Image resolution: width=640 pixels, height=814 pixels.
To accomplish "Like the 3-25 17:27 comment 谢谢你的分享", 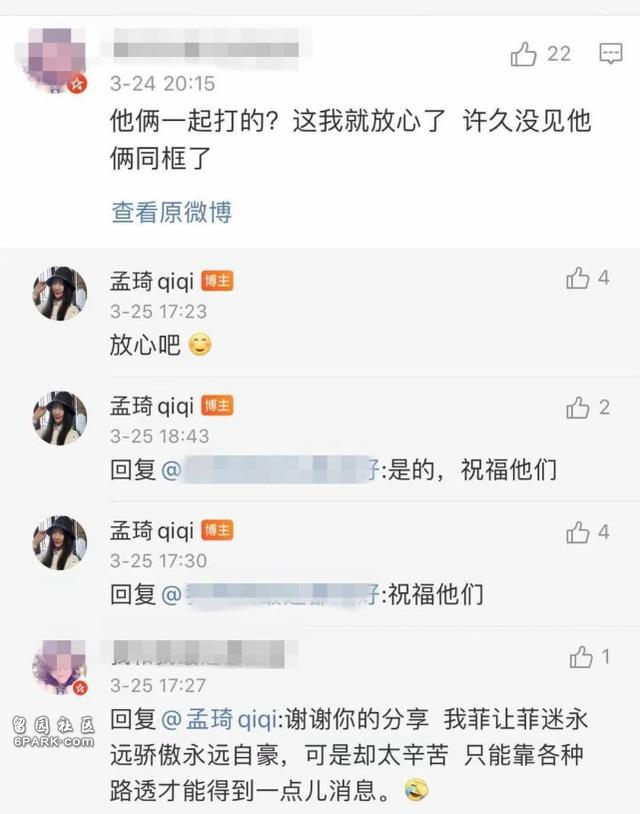I will tap(581, 657).
